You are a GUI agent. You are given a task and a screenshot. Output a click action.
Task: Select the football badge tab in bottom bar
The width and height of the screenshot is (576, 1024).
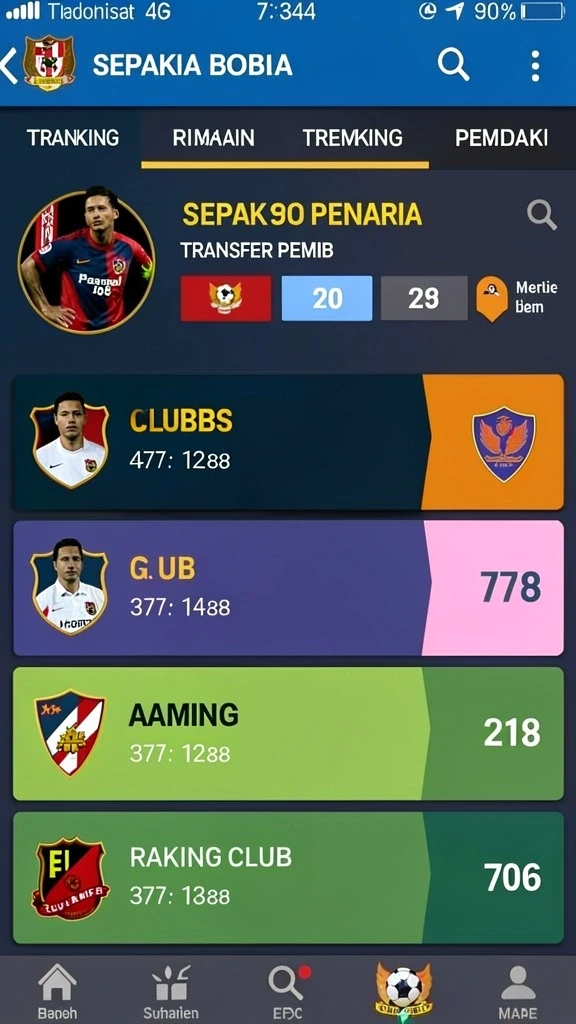click(404, 990)
